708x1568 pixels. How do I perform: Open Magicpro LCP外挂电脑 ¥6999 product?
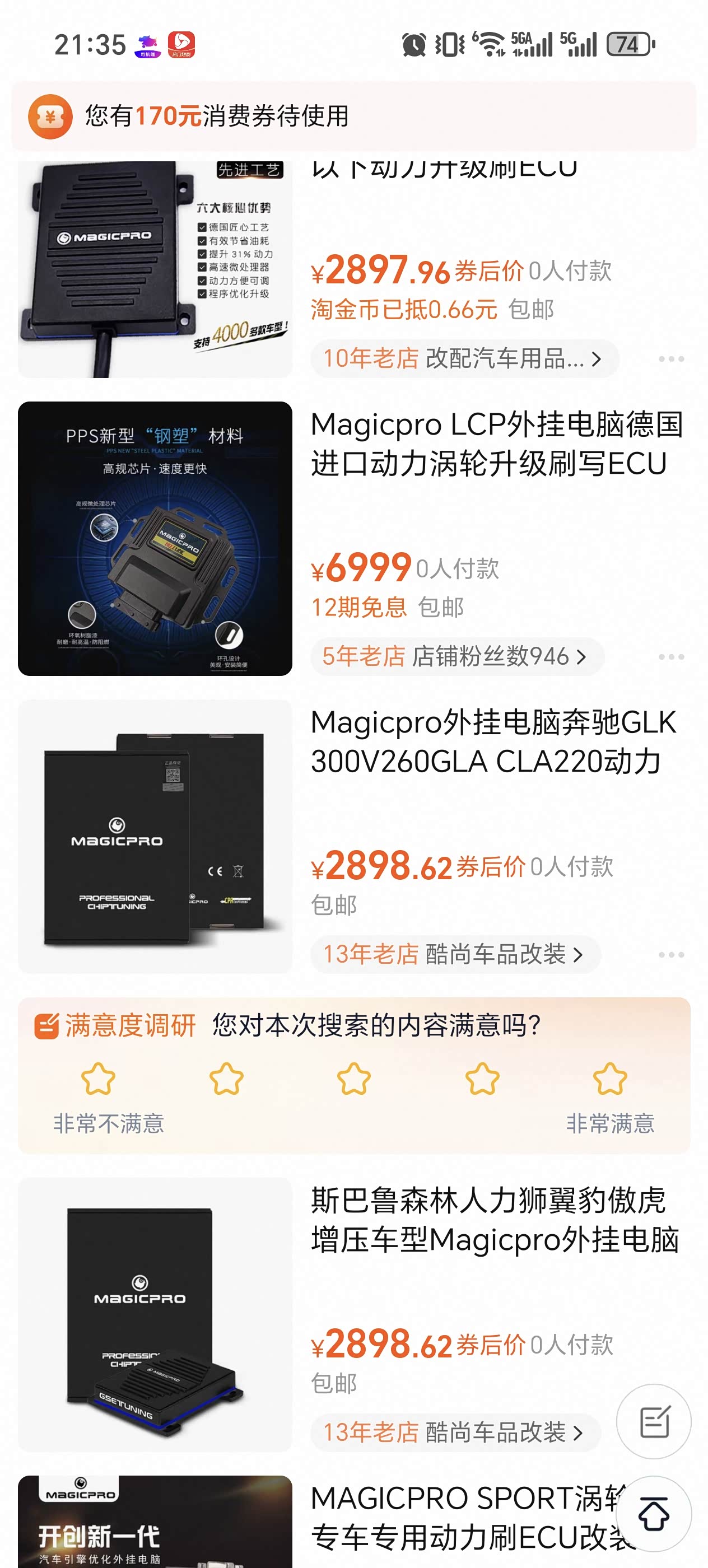(496, 444)
